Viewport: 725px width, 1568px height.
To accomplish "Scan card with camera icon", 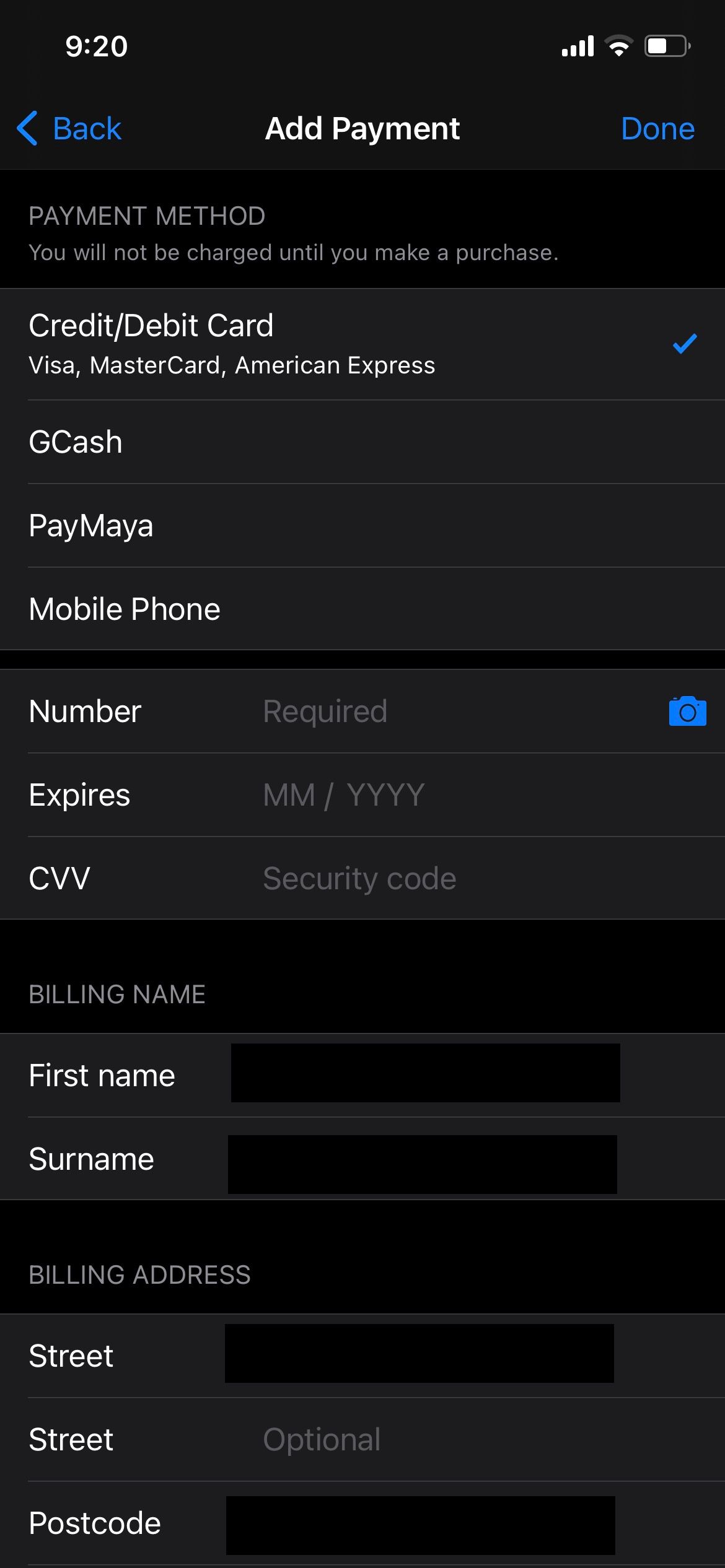I will pos(687,712).
